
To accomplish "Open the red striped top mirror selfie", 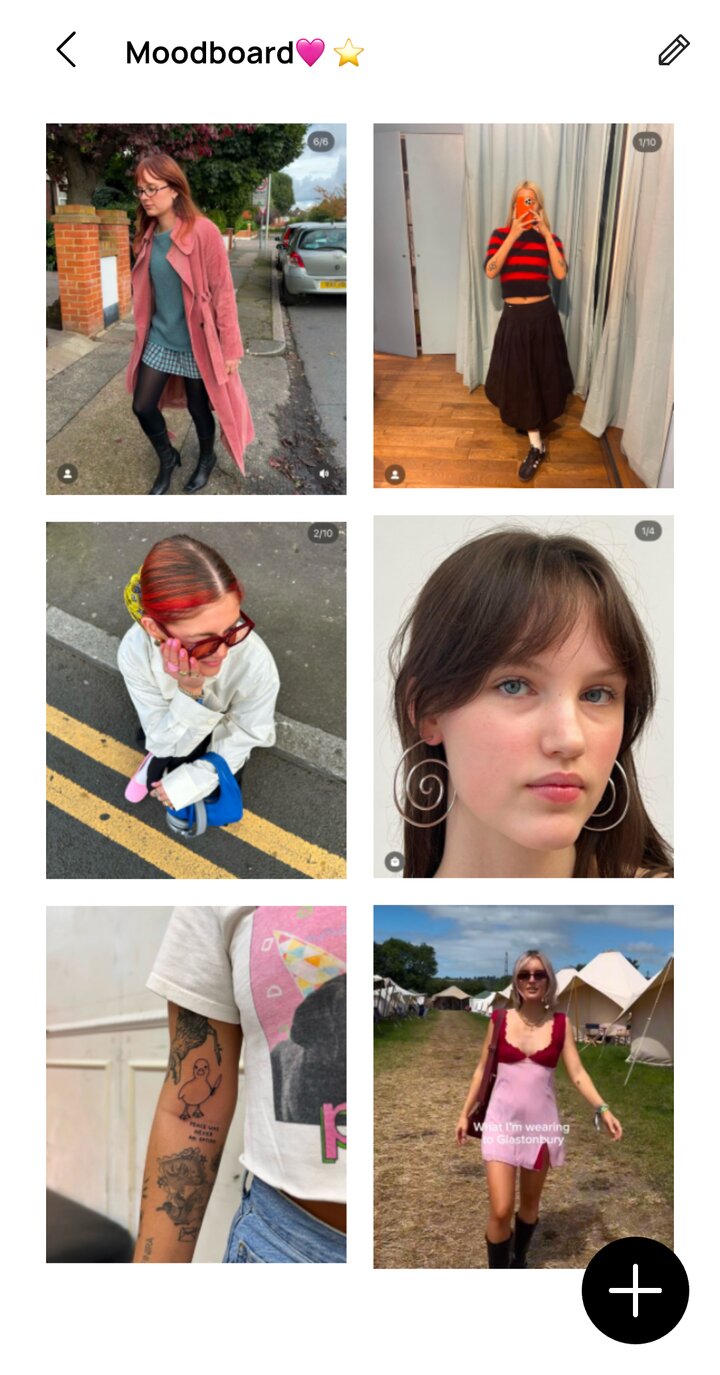I will pyautogui.click(x=523, y=306).
